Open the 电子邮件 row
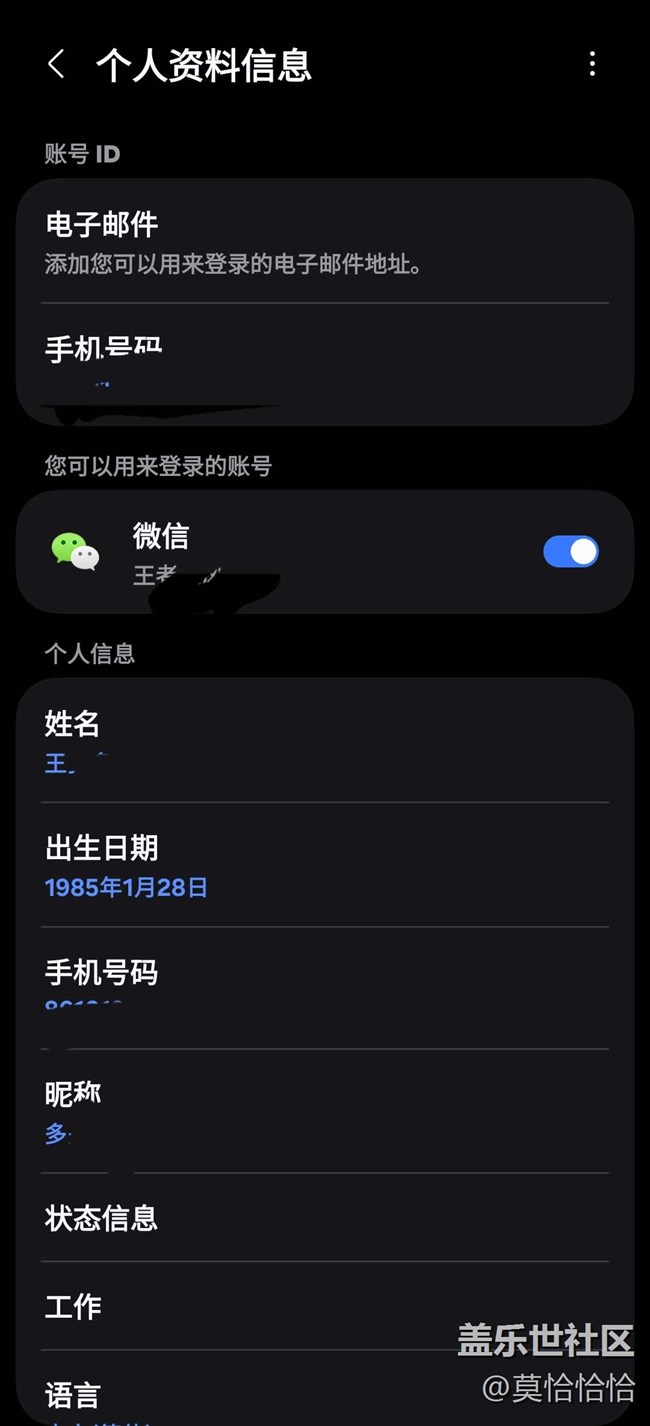This screenshot has width=650, height=1426. [x=325, y=241]
